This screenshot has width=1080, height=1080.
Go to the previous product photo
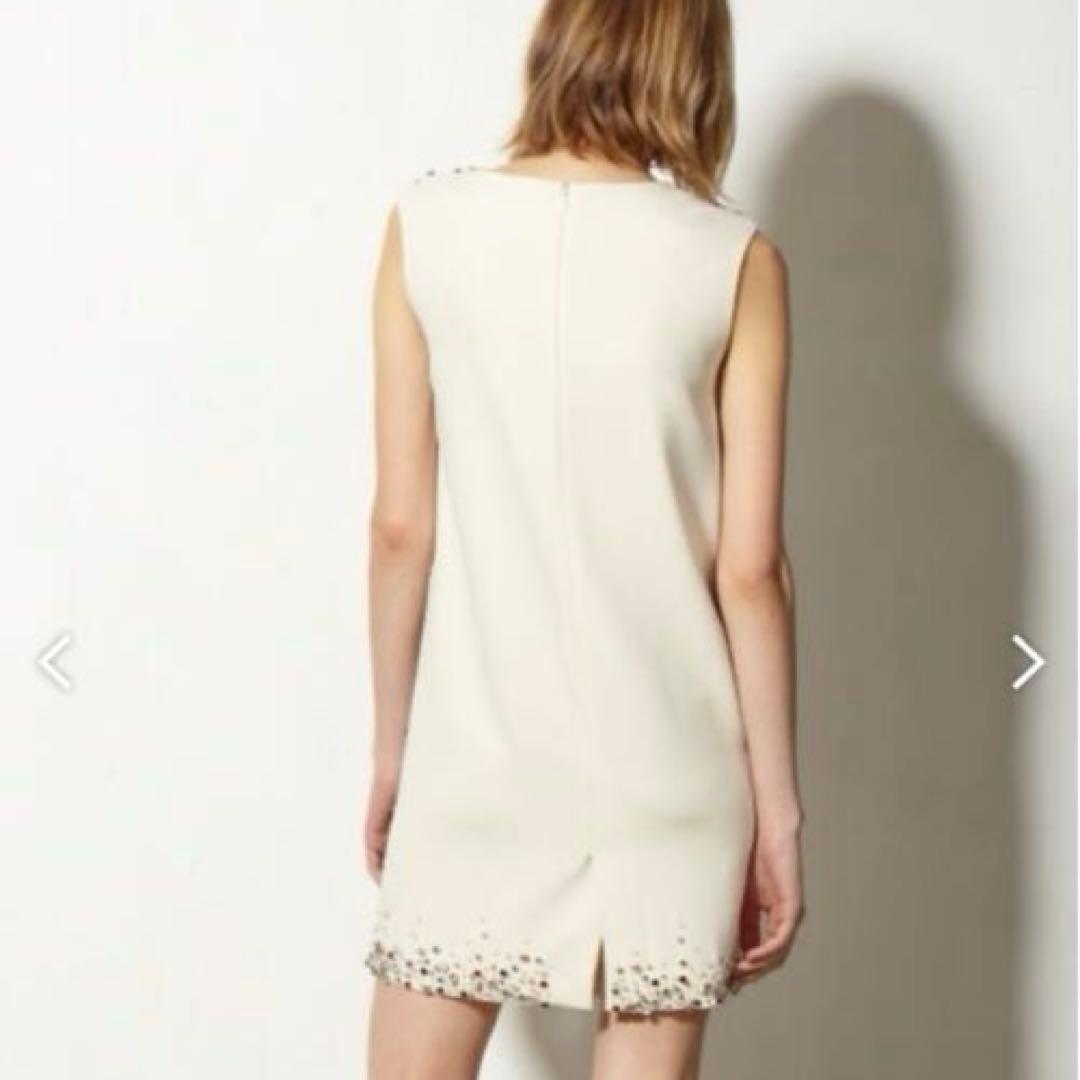(x=55, y=661)
